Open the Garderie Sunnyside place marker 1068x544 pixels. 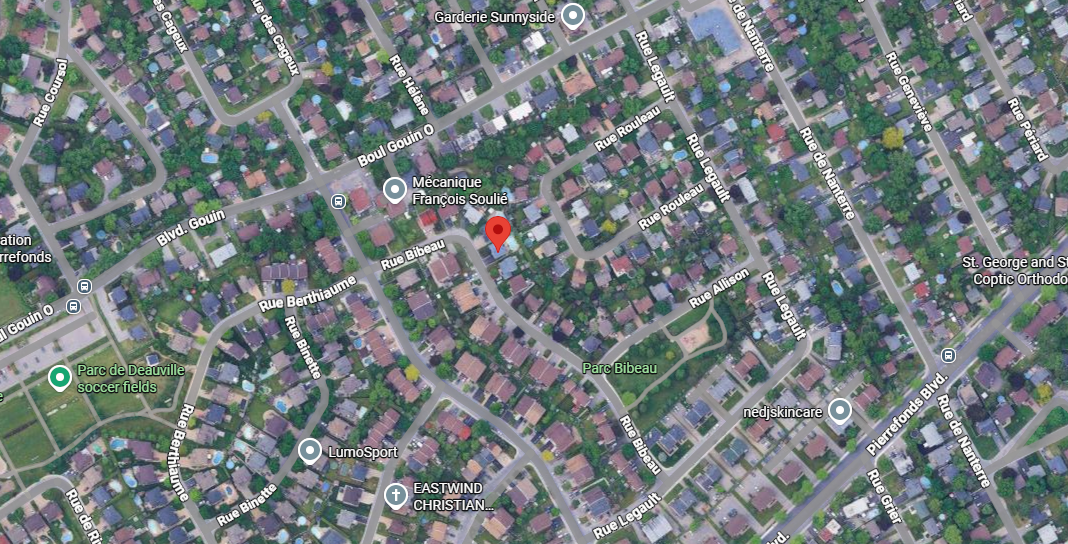(x=572, y=16)
